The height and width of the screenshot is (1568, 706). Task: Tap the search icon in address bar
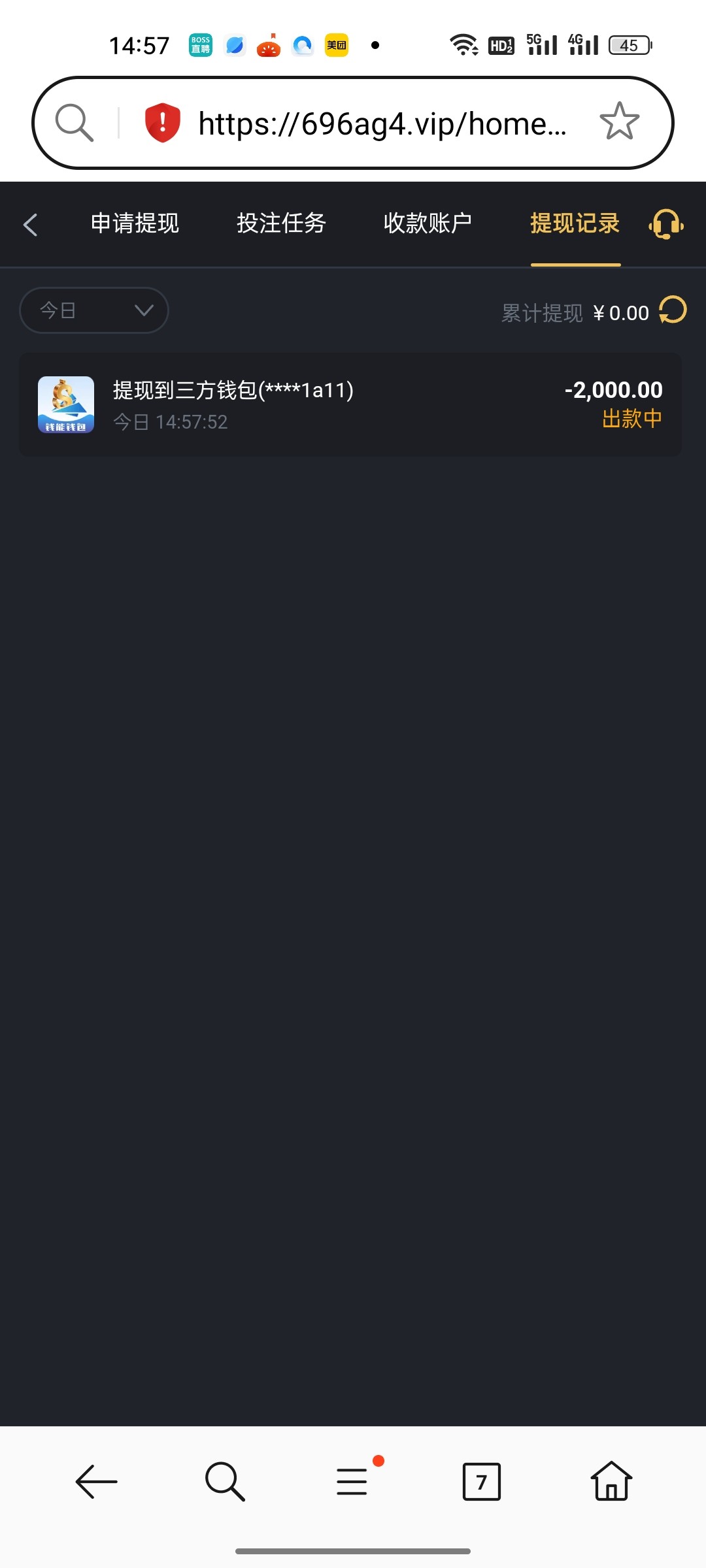point(75,123)
